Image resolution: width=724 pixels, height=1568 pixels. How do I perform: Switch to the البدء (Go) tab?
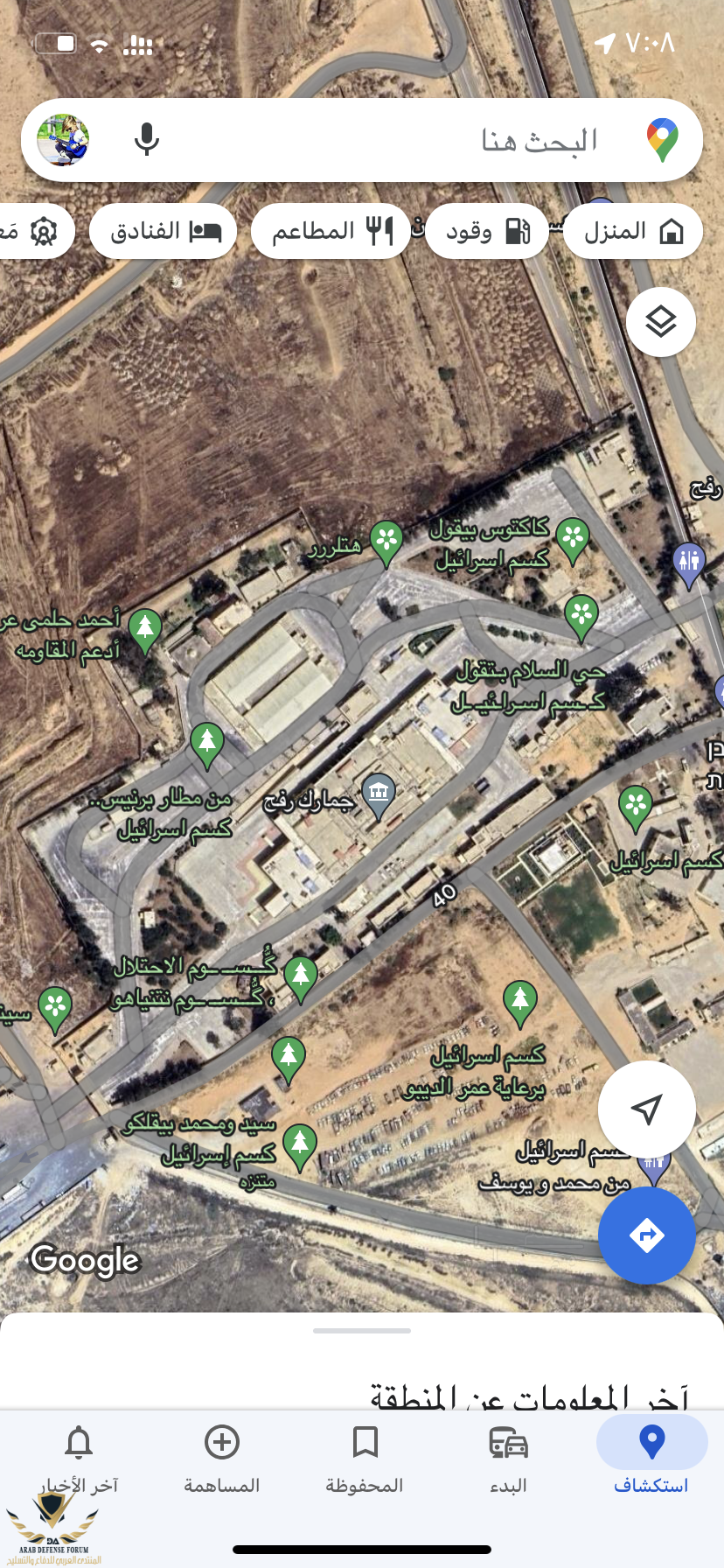508,1457
